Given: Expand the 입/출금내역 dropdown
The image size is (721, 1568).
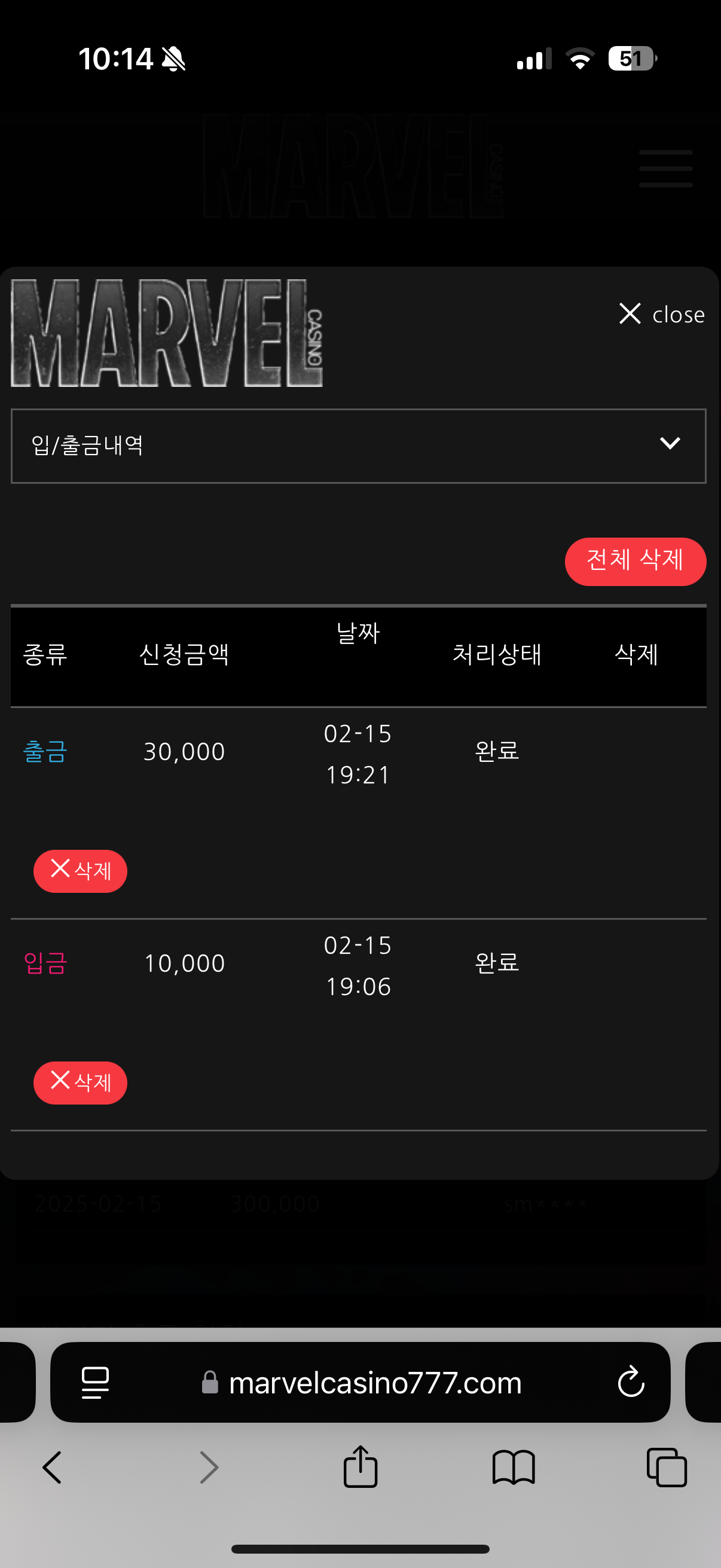Looking at the screenshot, I should pos(358,446).
